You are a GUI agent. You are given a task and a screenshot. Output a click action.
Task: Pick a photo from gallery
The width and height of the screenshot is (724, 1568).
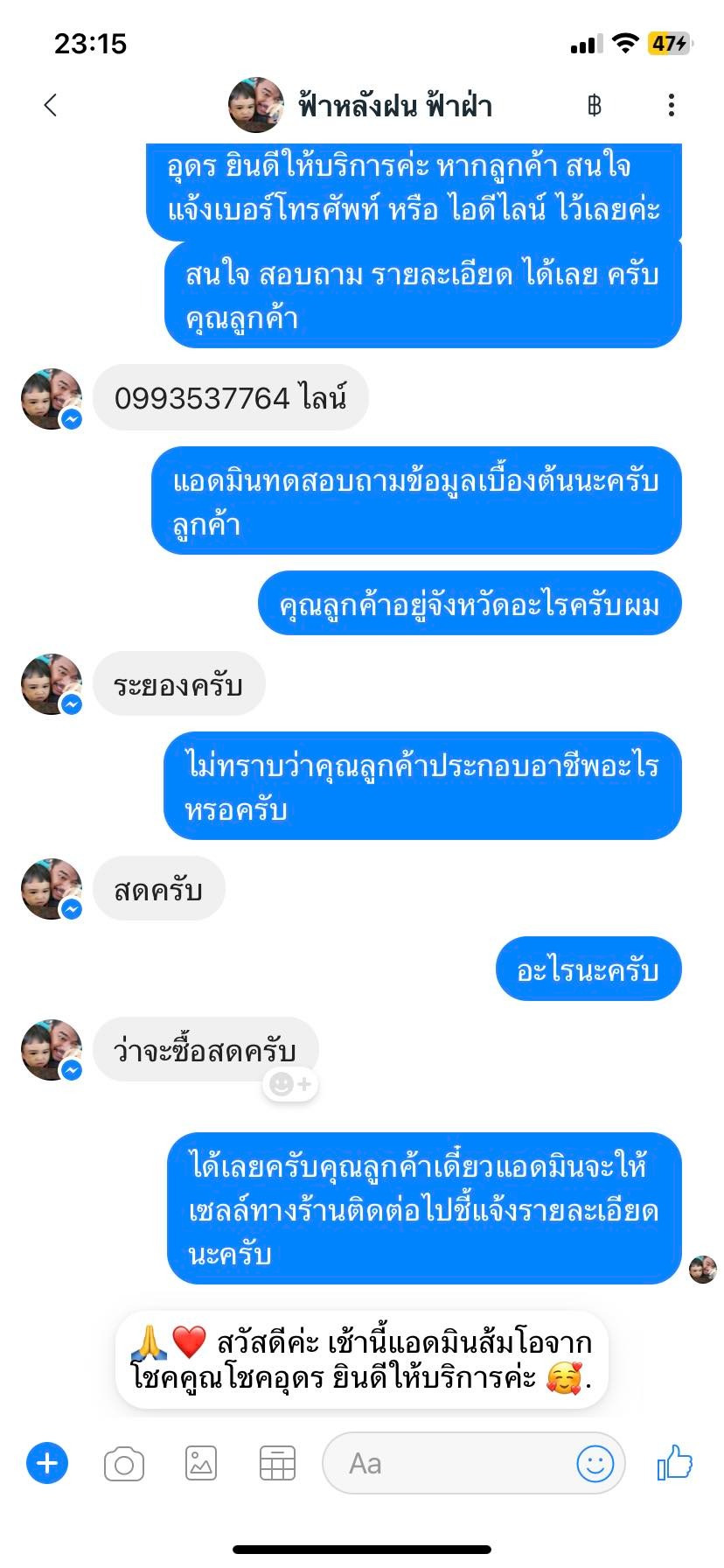(x=201, y=1464)
